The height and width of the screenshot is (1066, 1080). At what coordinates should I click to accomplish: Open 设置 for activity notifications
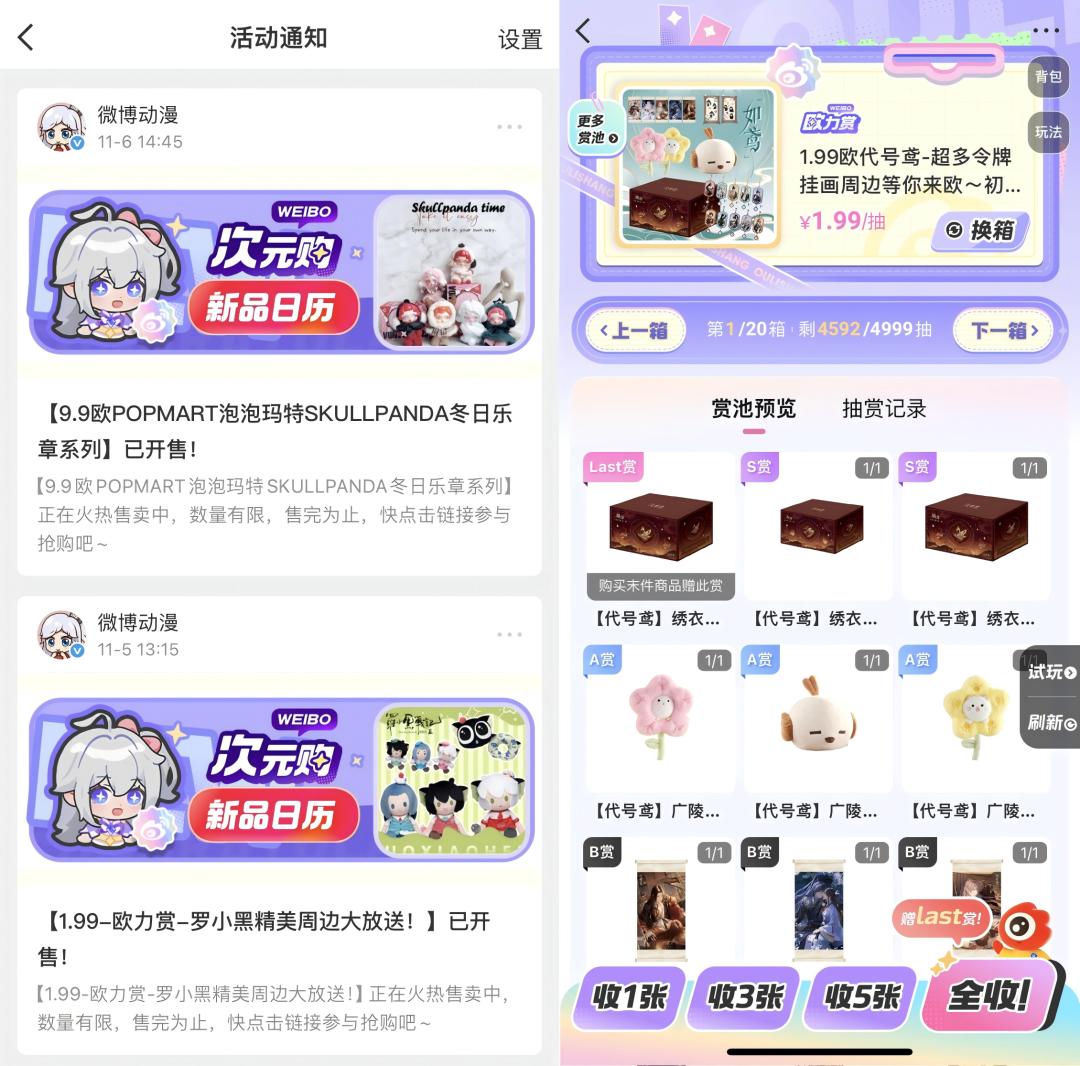tap(519, 39)
